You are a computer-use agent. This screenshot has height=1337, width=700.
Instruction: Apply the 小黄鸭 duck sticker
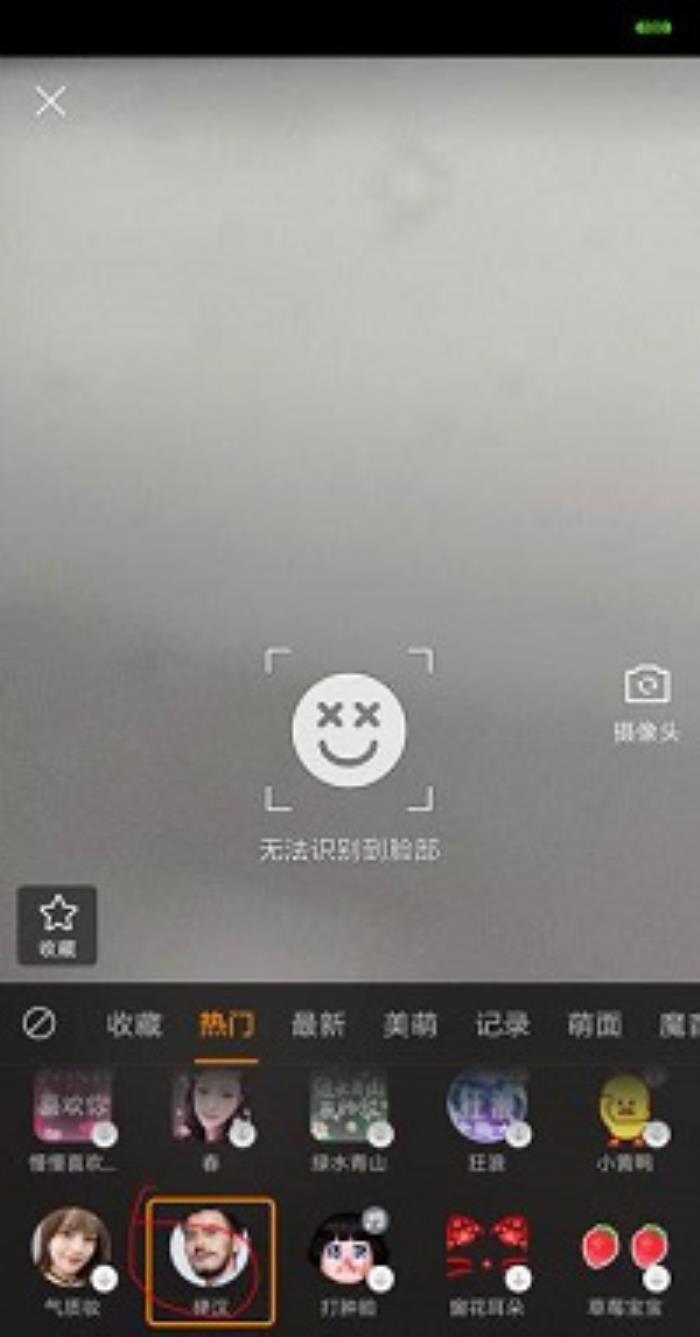(626, 1108)
